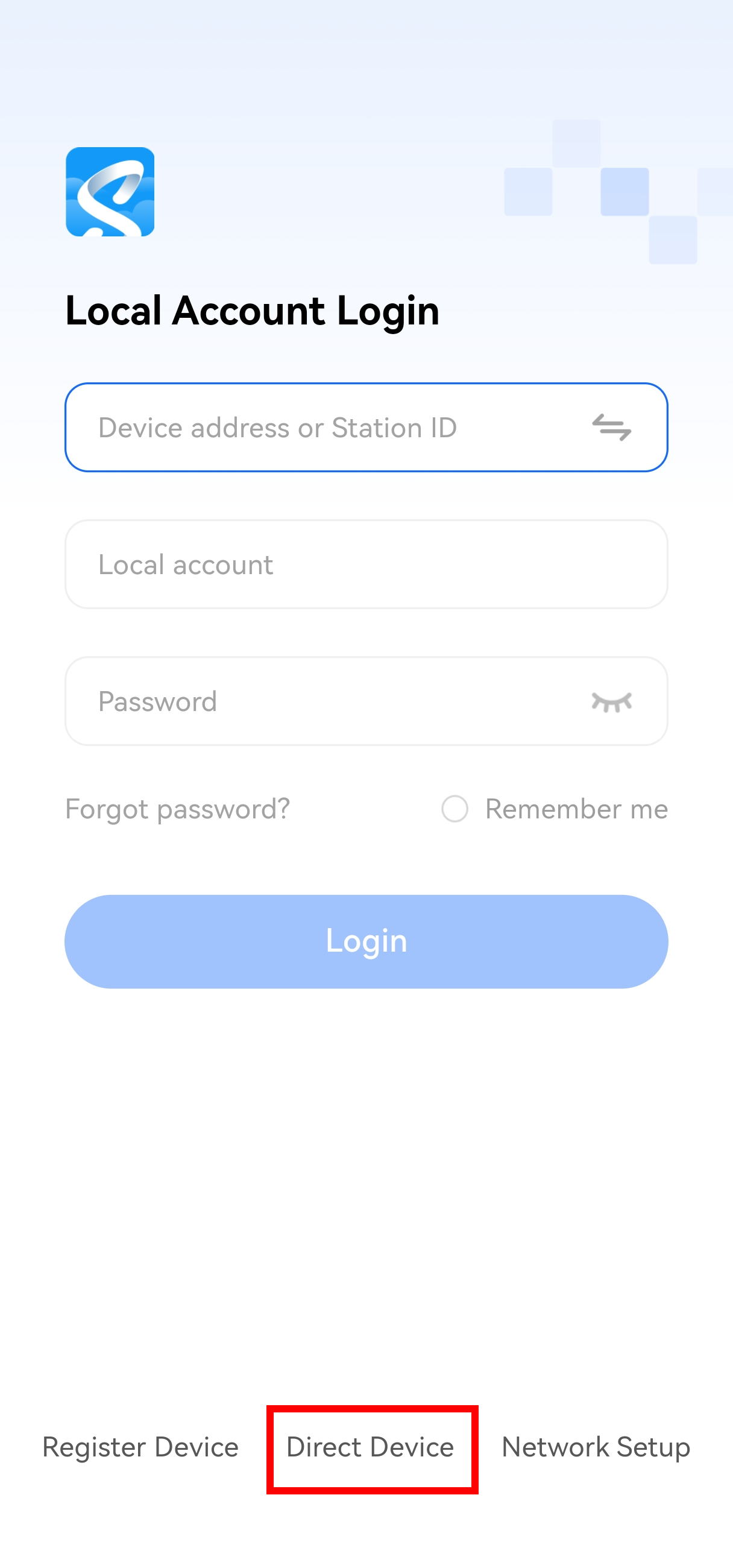Go to Direct Device

(371, 1447)
